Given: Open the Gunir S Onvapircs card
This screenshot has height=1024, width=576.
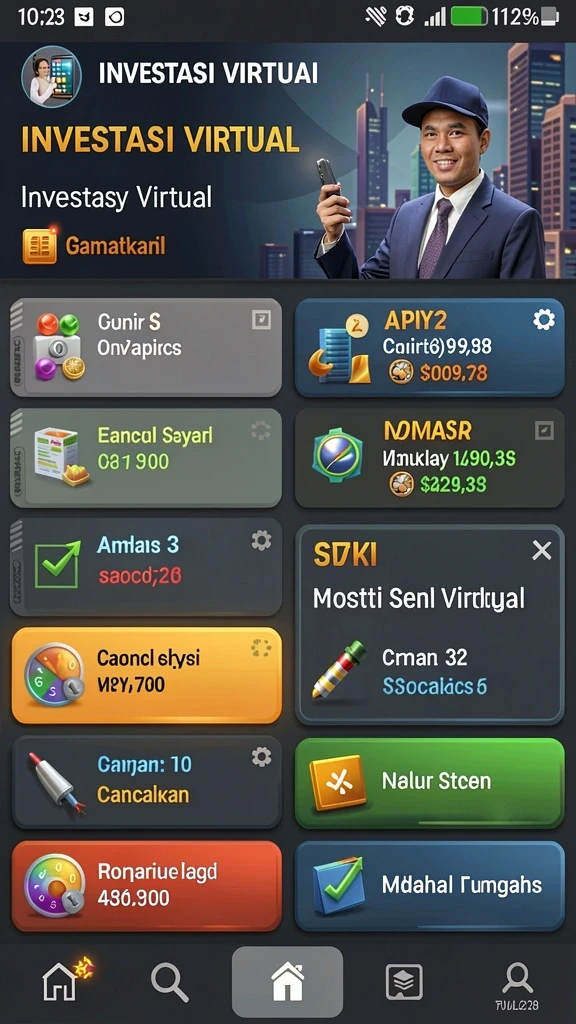Looking at the screenshot, I should (146, 347).
